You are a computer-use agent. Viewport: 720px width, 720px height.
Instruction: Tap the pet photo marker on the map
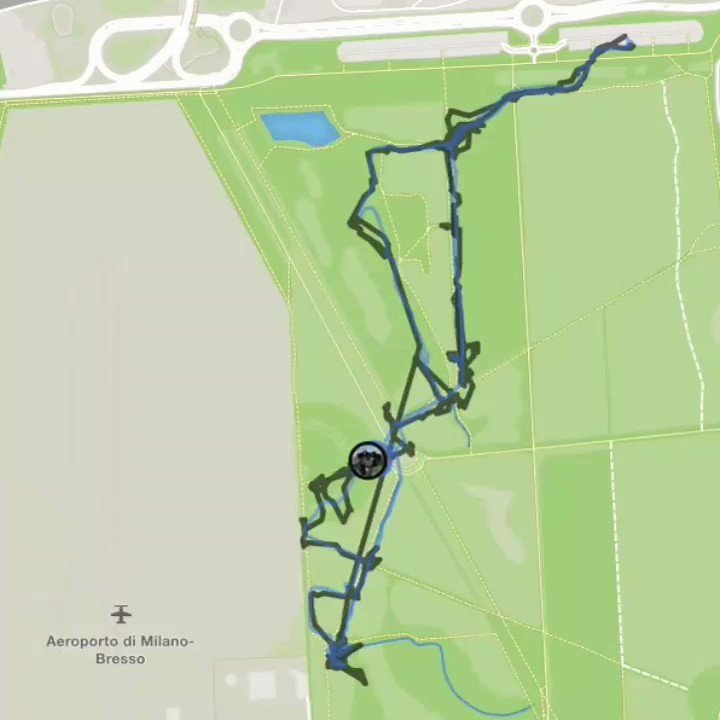[x=368, y=461]
